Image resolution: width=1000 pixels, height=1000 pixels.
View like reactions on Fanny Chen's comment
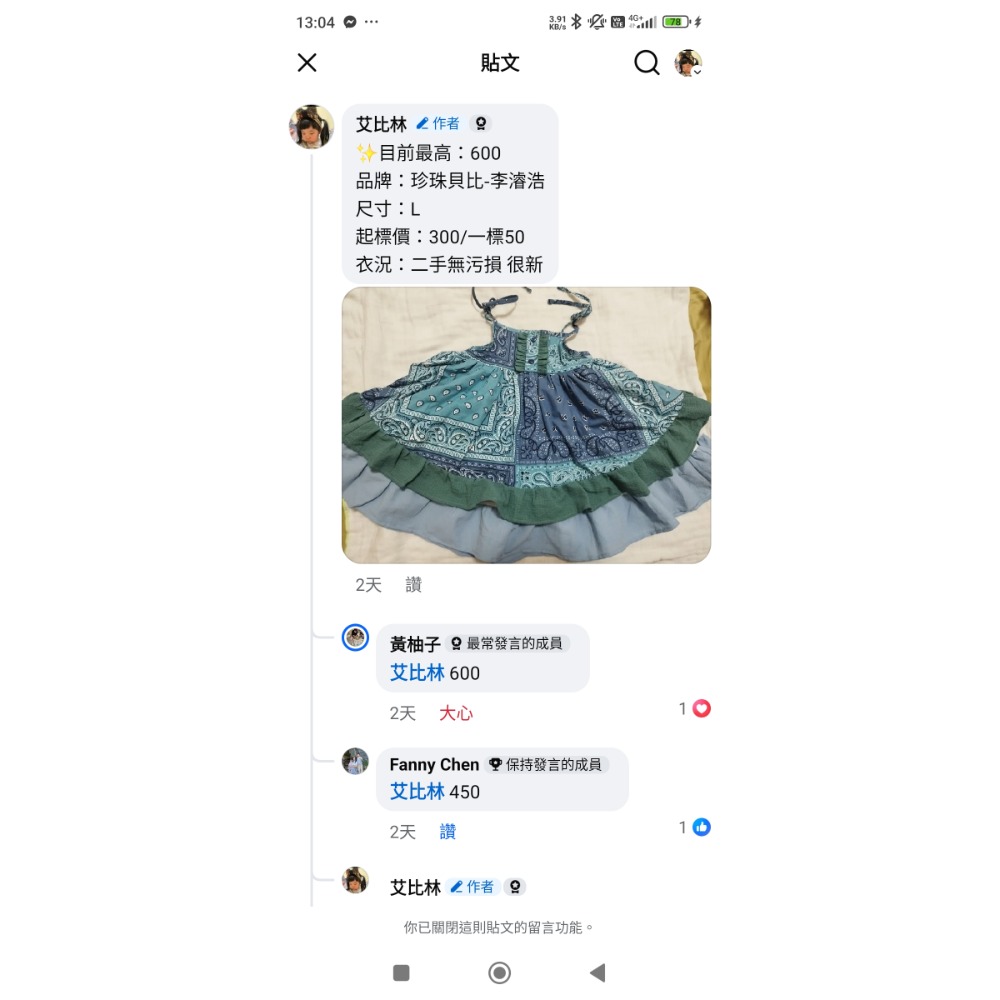tap(695, 827)
